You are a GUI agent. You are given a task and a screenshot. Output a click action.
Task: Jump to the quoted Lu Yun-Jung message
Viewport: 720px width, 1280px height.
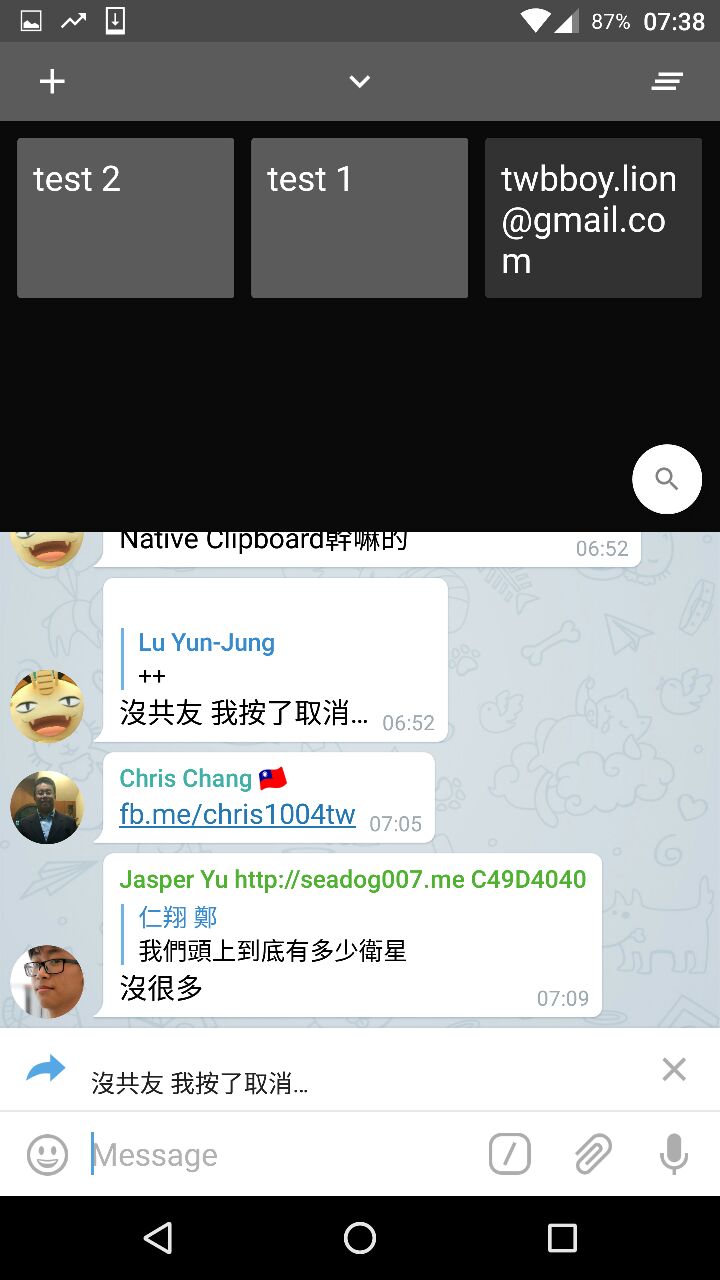click(207, 658)
